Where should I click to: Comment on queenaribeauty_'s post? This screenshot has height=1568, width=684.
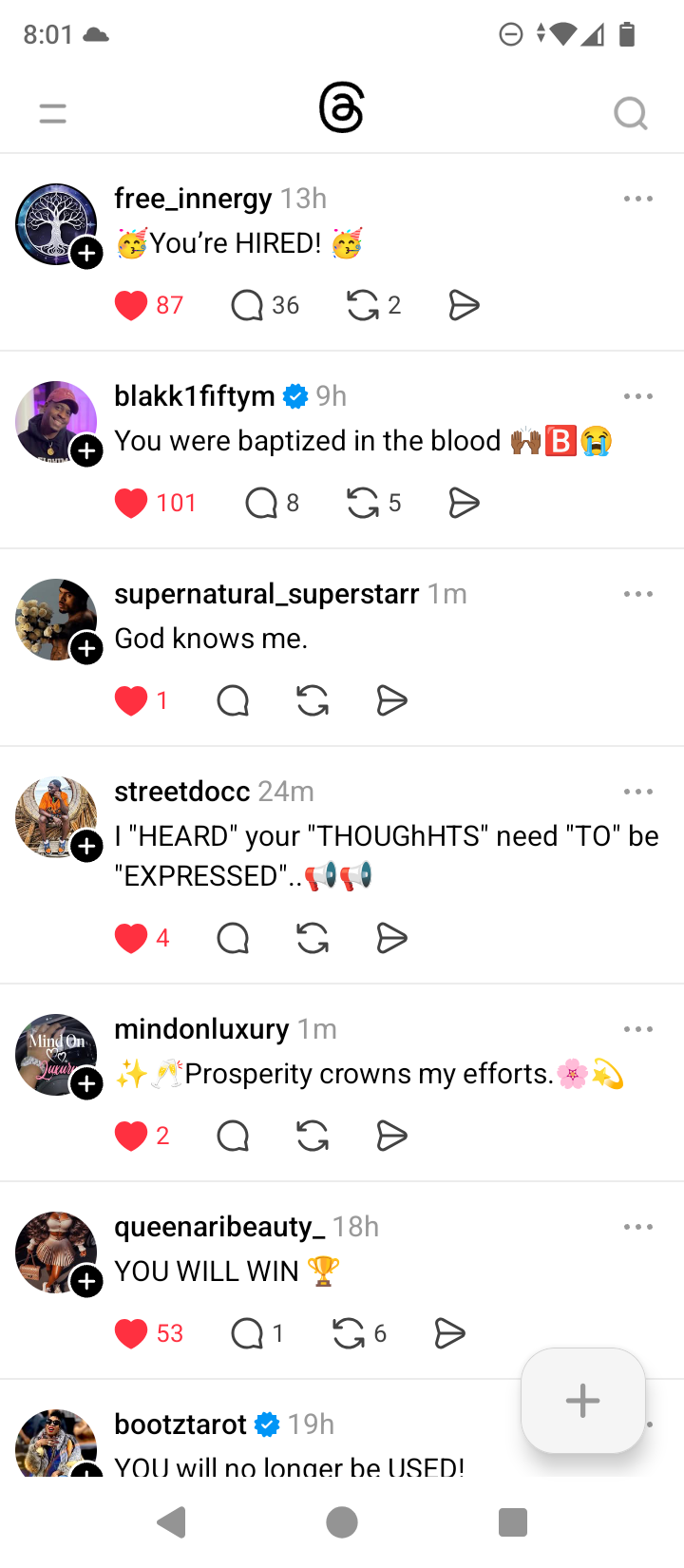(x=247, y=1333)
